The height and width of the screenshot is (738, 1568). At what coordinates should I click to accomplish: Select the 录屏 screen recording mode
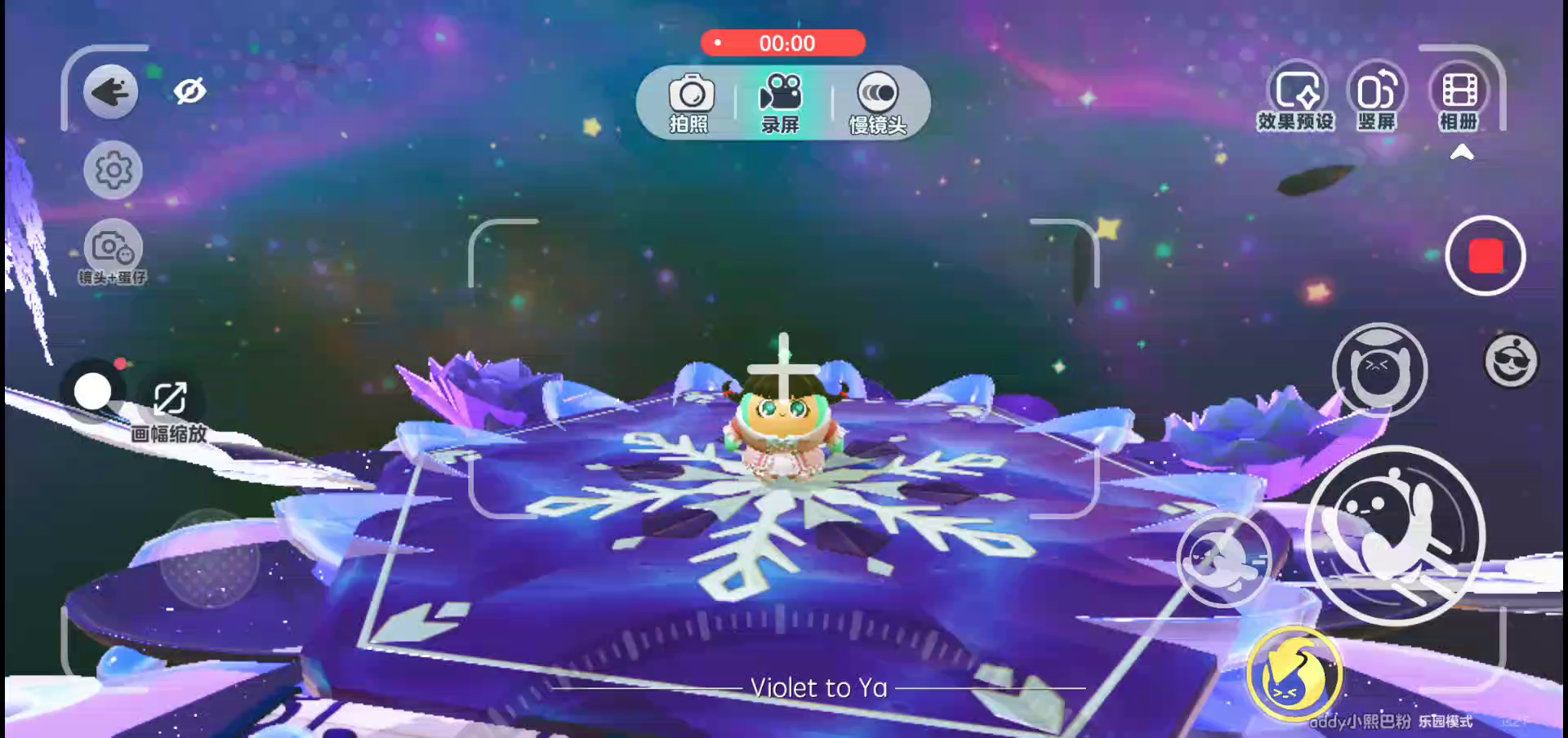tap(781, 103)
